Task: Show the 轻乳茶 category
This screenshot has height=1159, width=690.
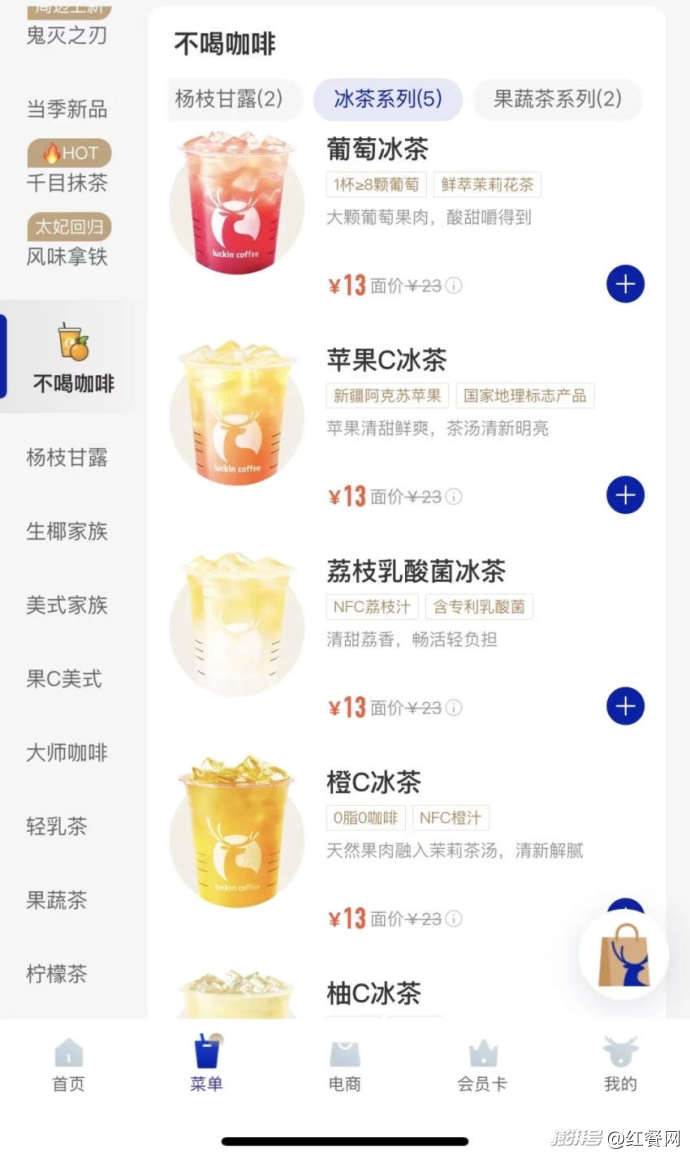Action: (x=57, y=826)
